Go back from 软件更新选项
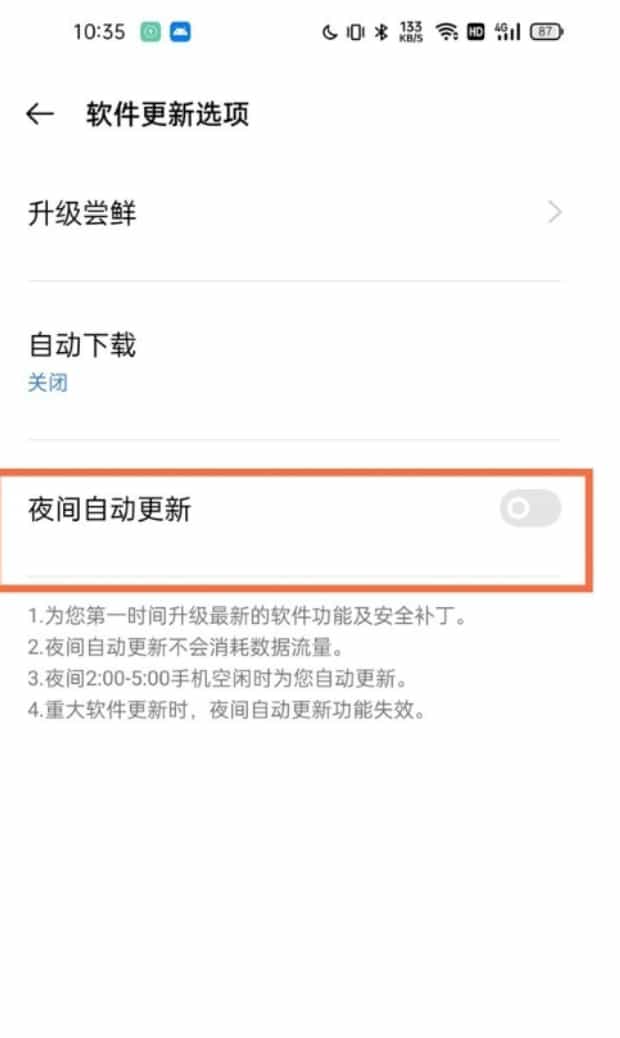Screen dimensions: 620x1038 point(40,115)
